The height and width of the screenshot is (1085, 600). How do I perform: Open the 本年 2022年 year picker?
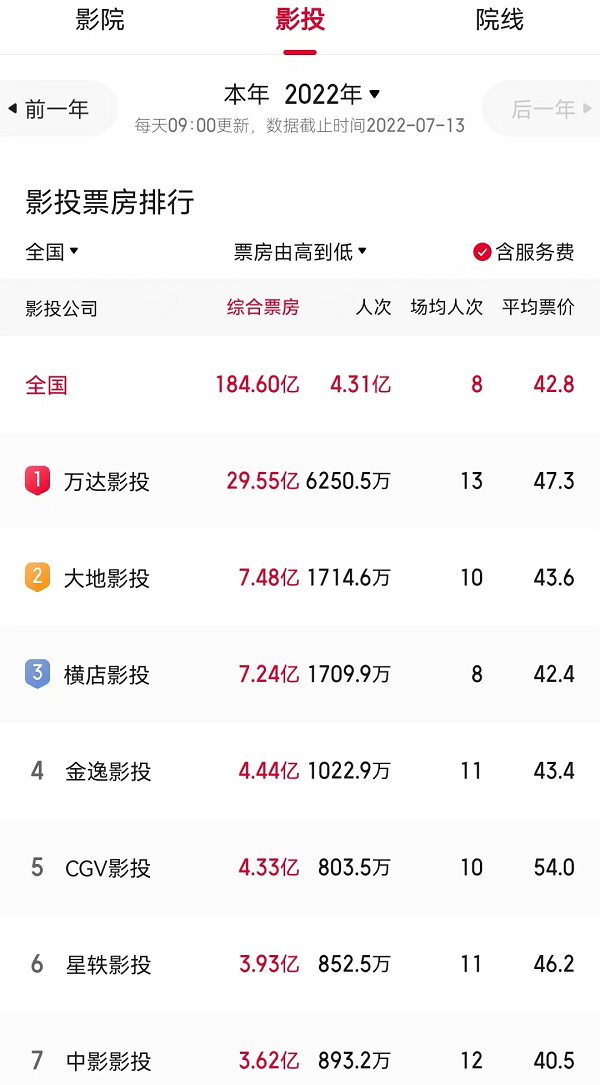coord(302,94)
